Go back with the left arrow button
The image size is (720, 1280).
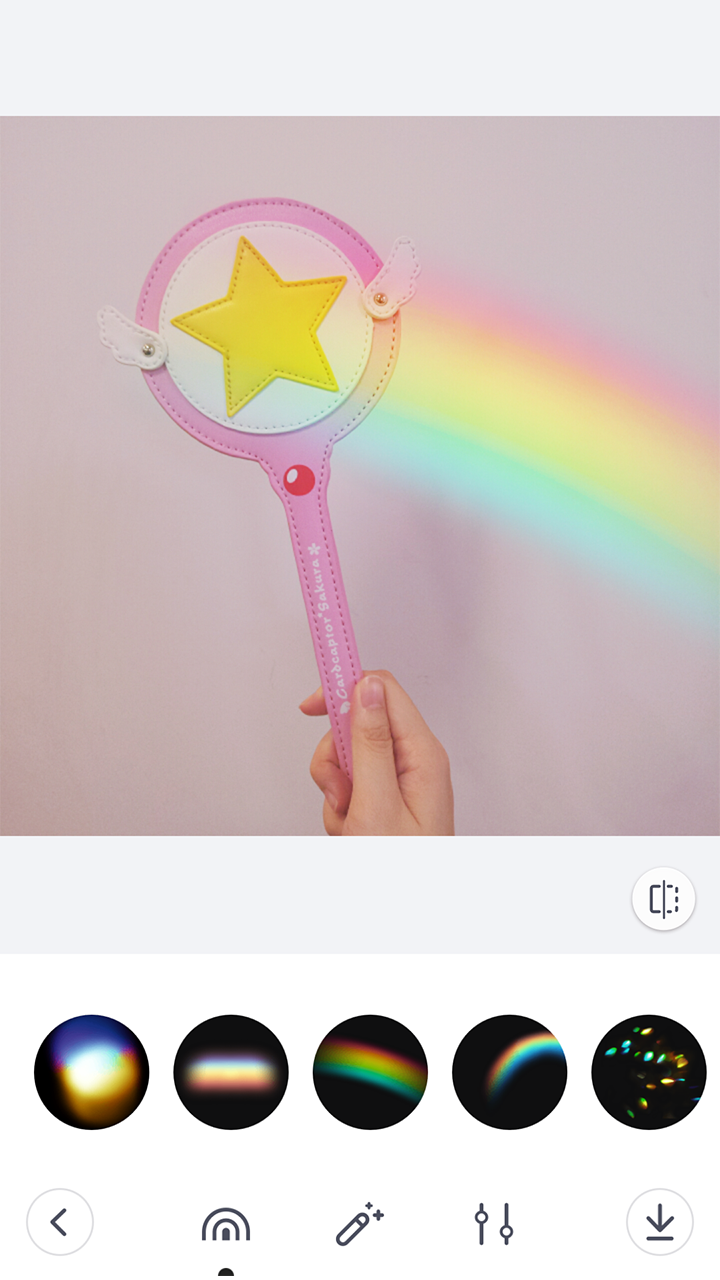tap(60, 1222)
